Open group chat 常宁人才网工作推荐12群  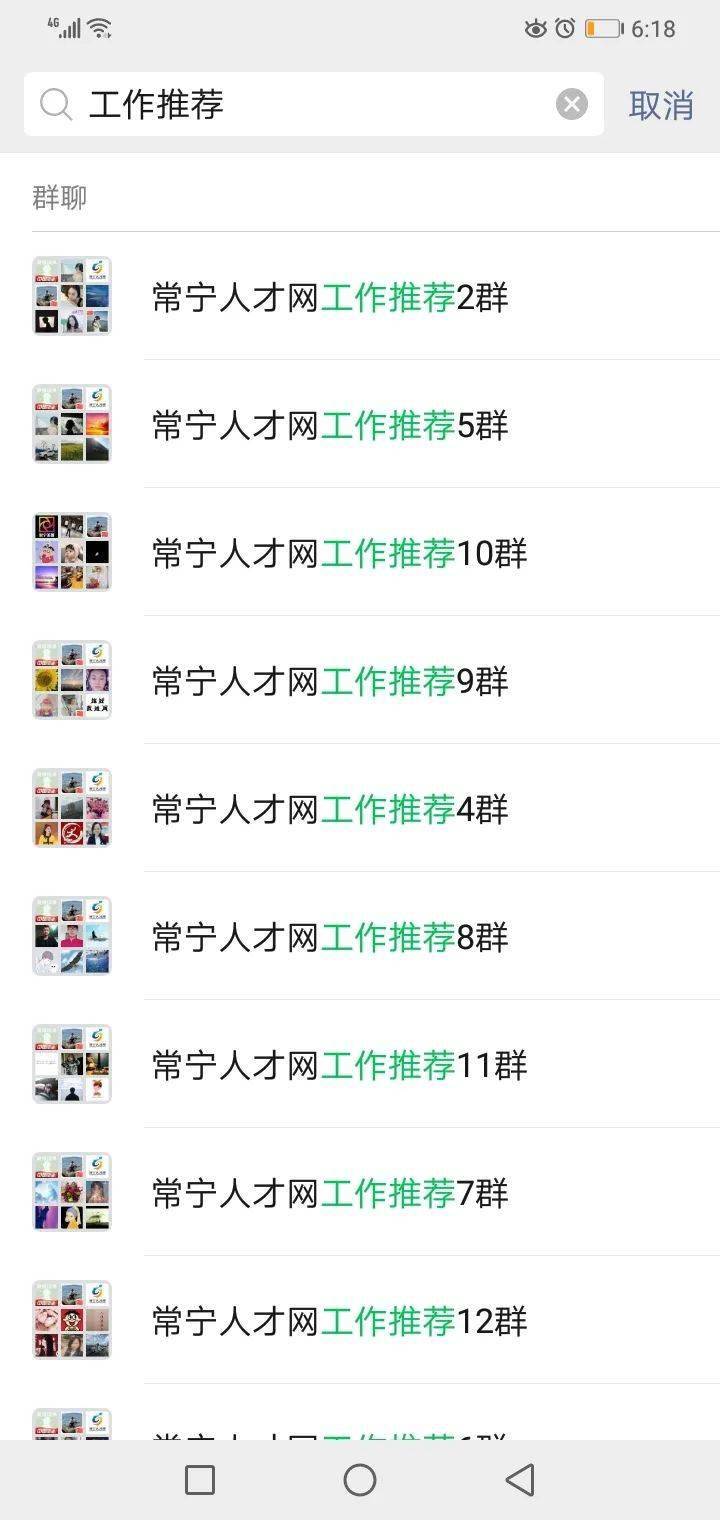[360, 1320]
